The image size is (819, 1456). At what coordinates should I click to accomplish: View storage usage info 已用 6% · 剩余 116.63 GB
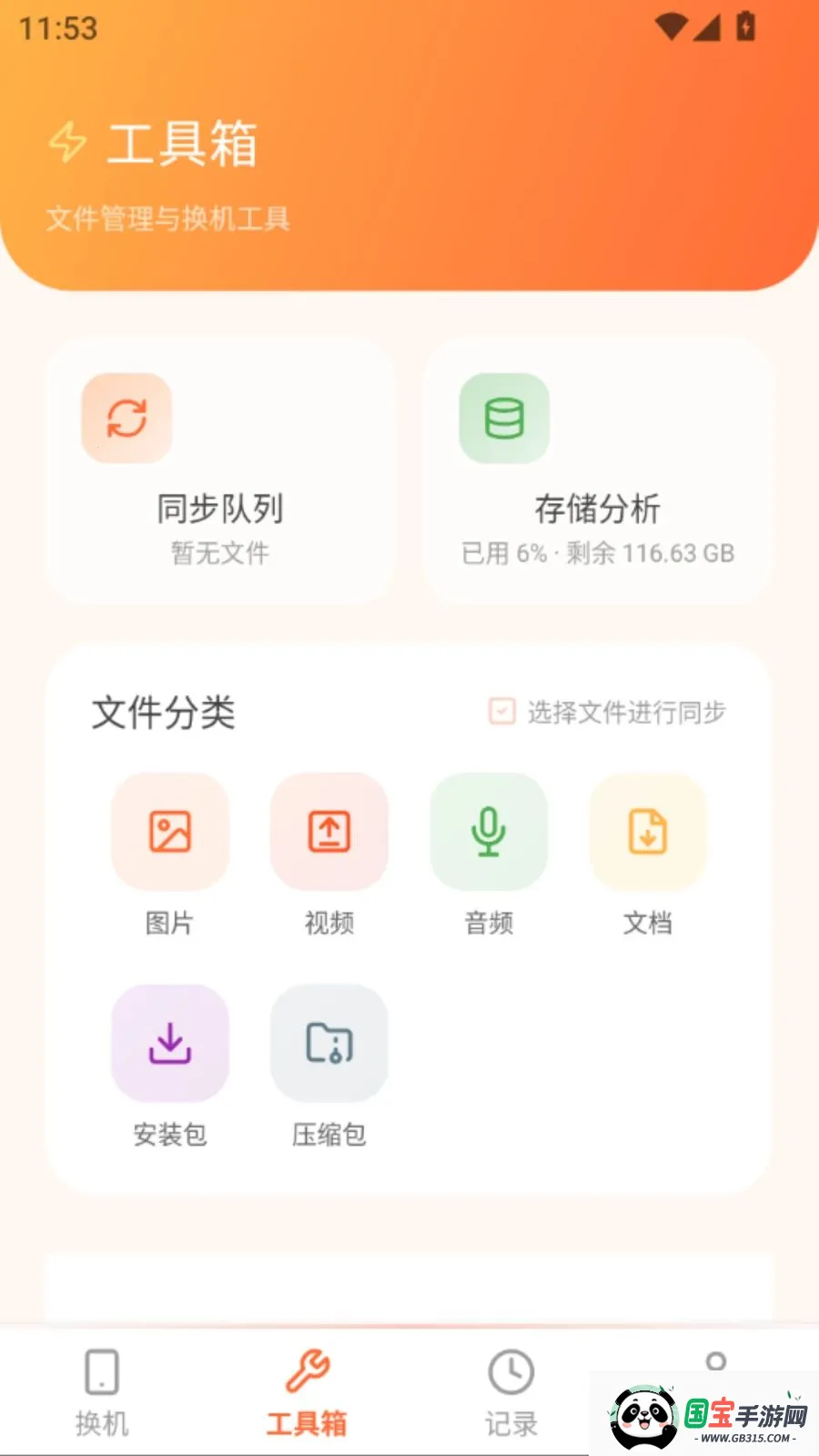tap(596, 553)
